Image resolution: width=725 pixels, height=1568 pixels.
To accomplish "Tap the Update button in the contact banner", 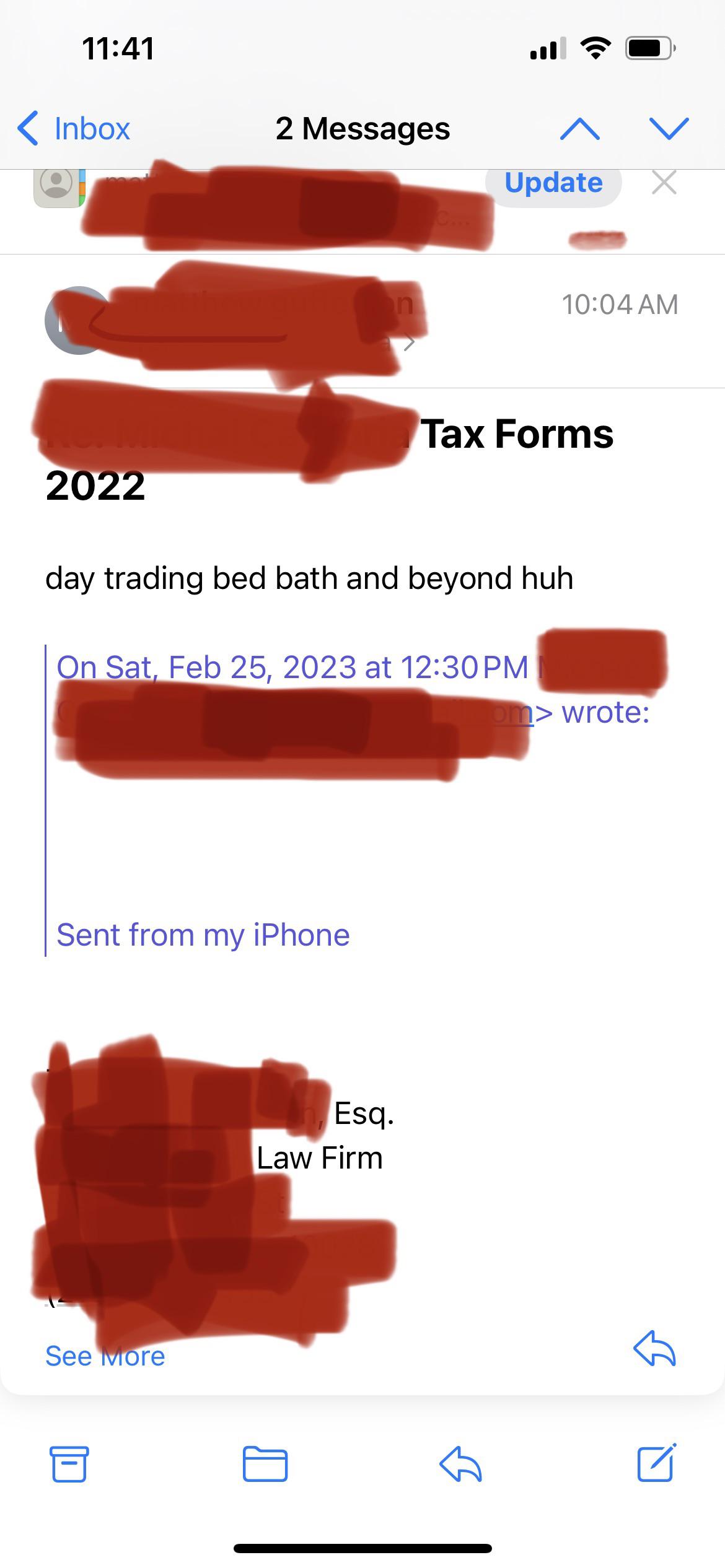I will [553, 183].
